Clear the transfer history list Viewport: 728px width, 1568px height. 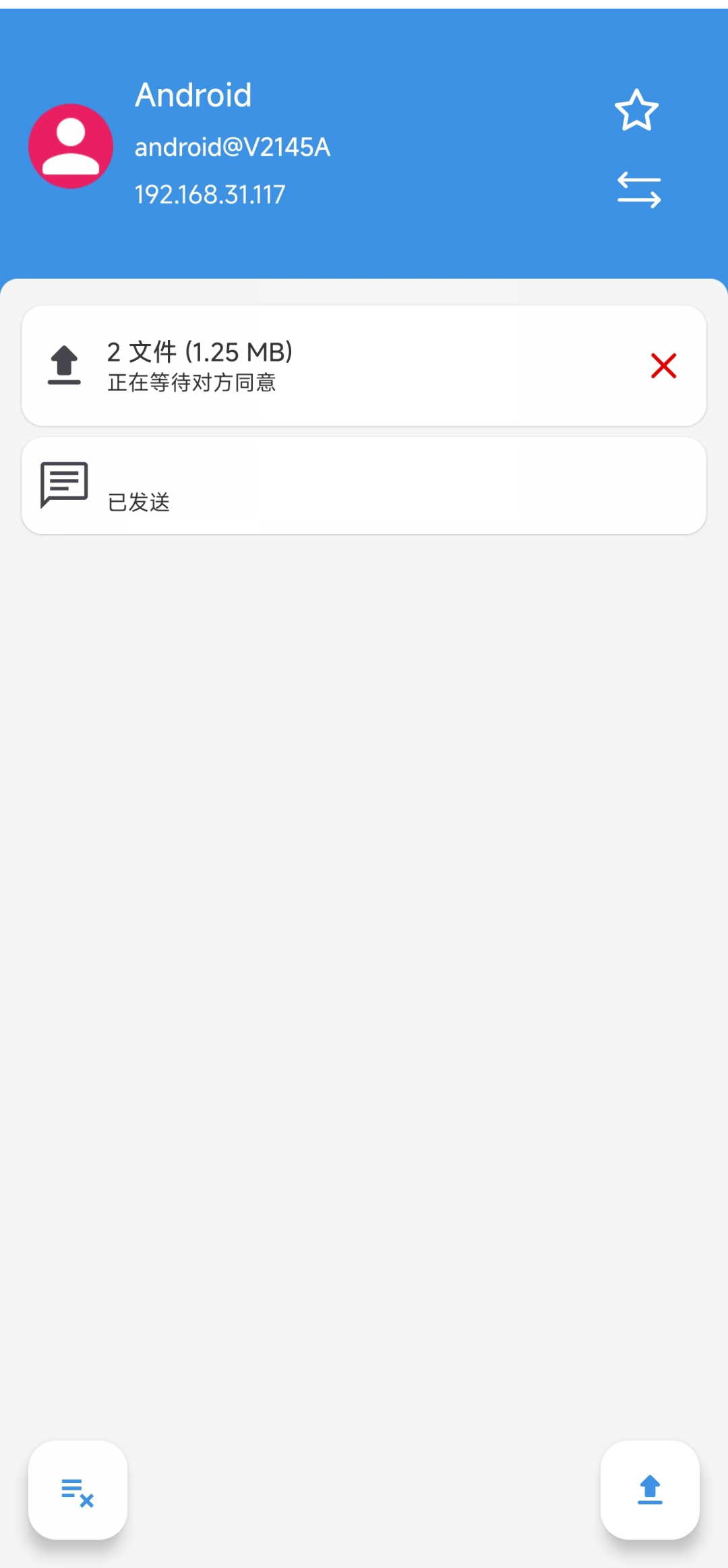78,1490
